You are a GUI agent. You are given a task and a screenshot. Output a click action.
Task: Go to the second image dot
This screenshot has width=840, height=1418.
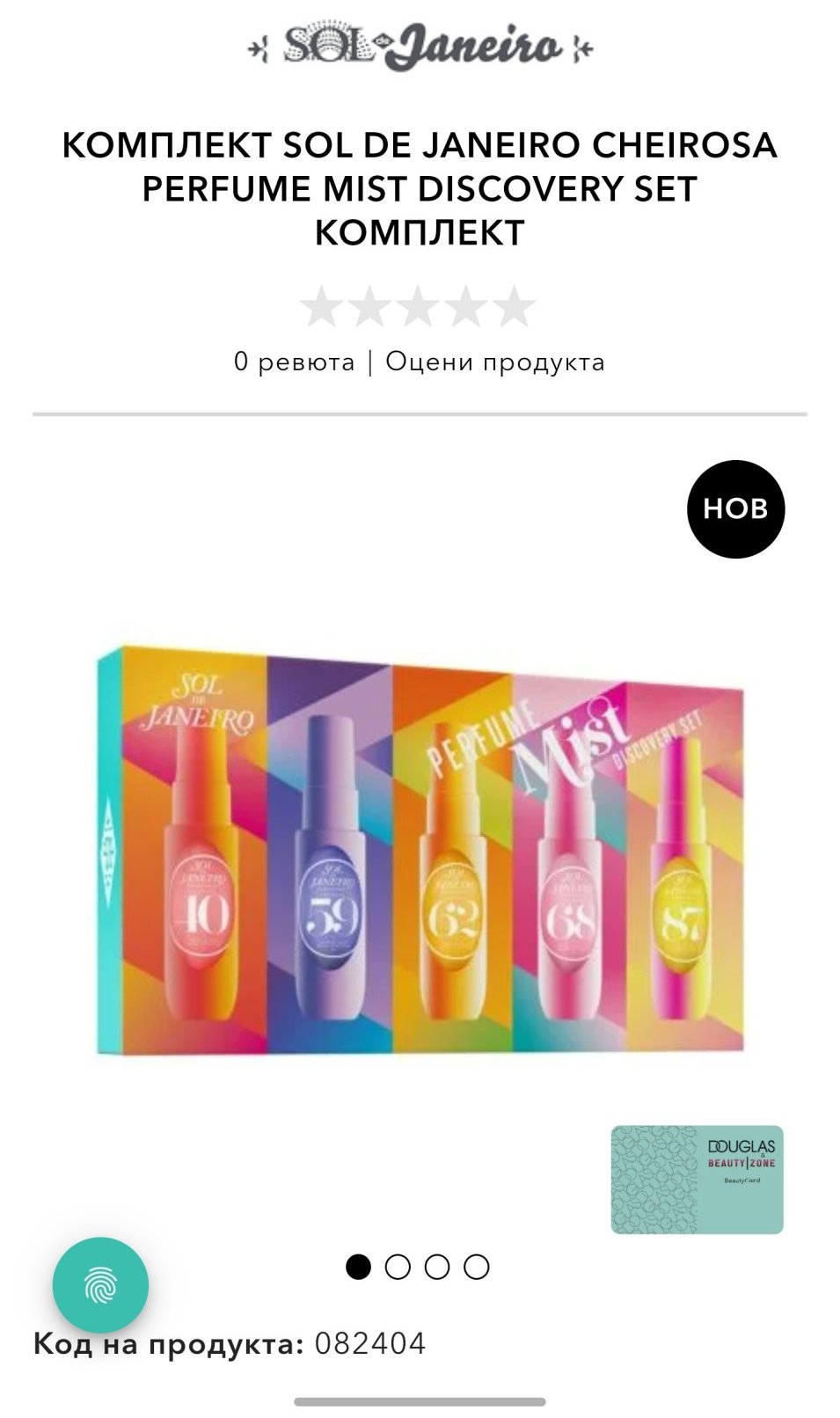point(398,1267)
